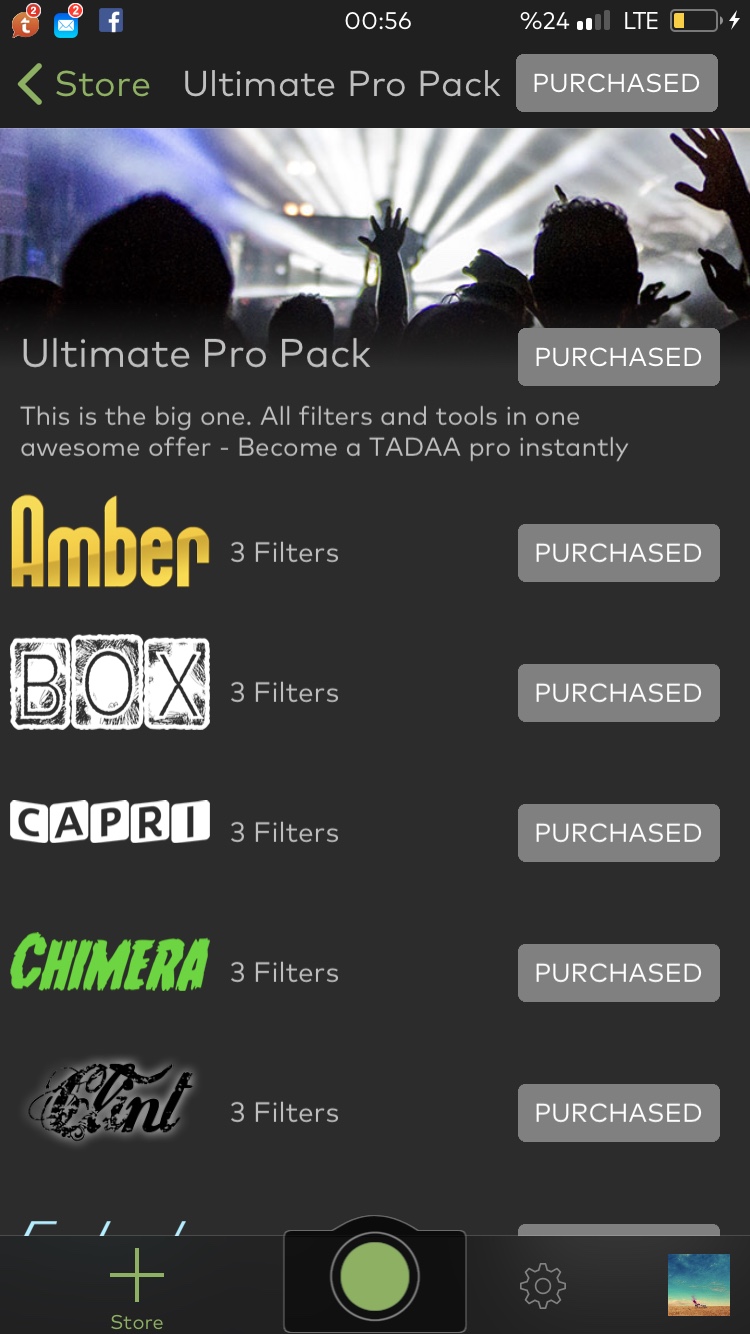Tap the PURCHASED button for Capri filters

coord(618,833)
